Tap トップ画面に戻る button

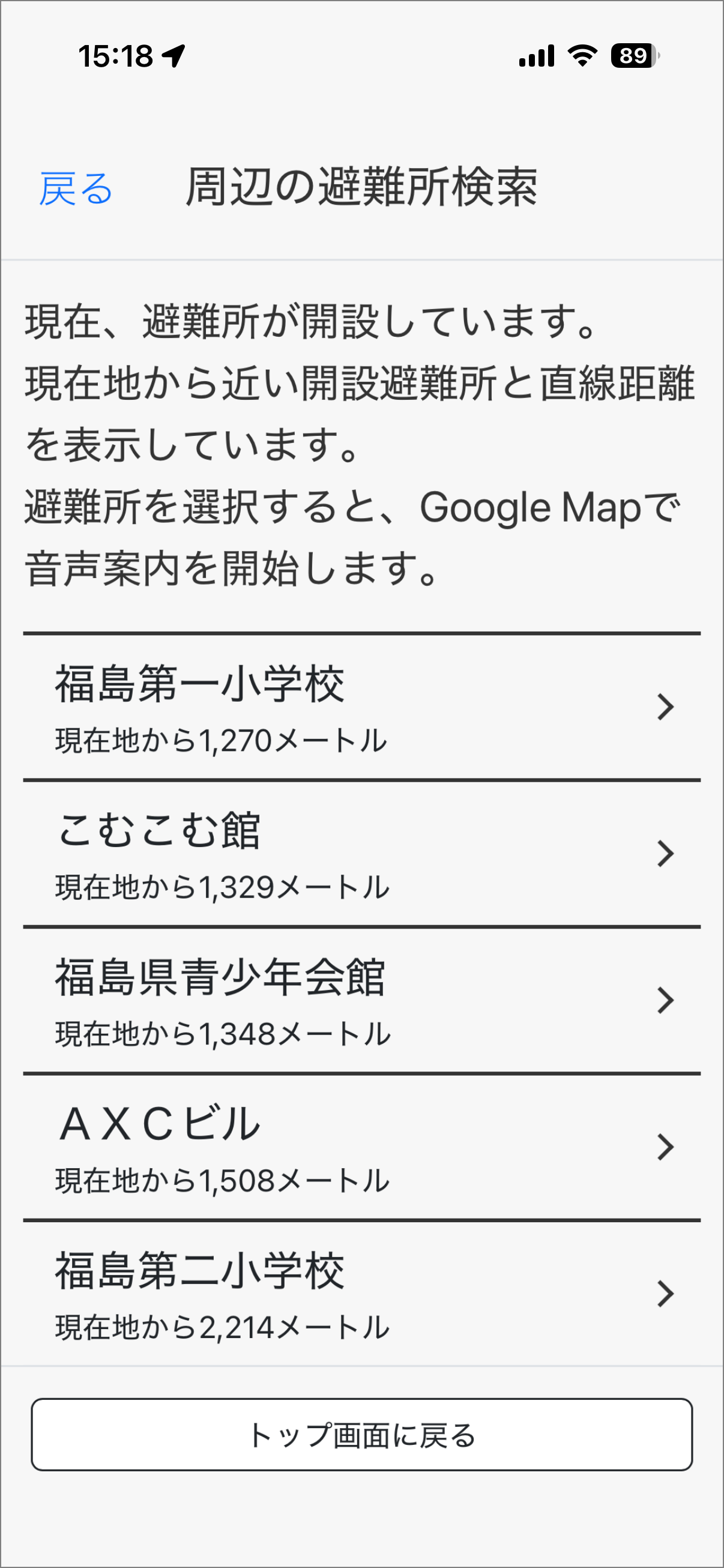[x=361, y=1435]
